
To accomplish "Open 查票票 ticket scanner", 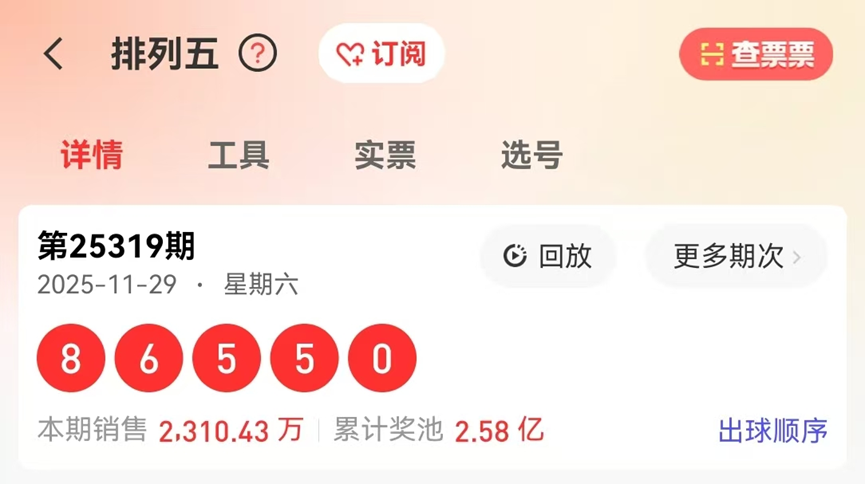I will pyautogui.click(x=756, y=54).
